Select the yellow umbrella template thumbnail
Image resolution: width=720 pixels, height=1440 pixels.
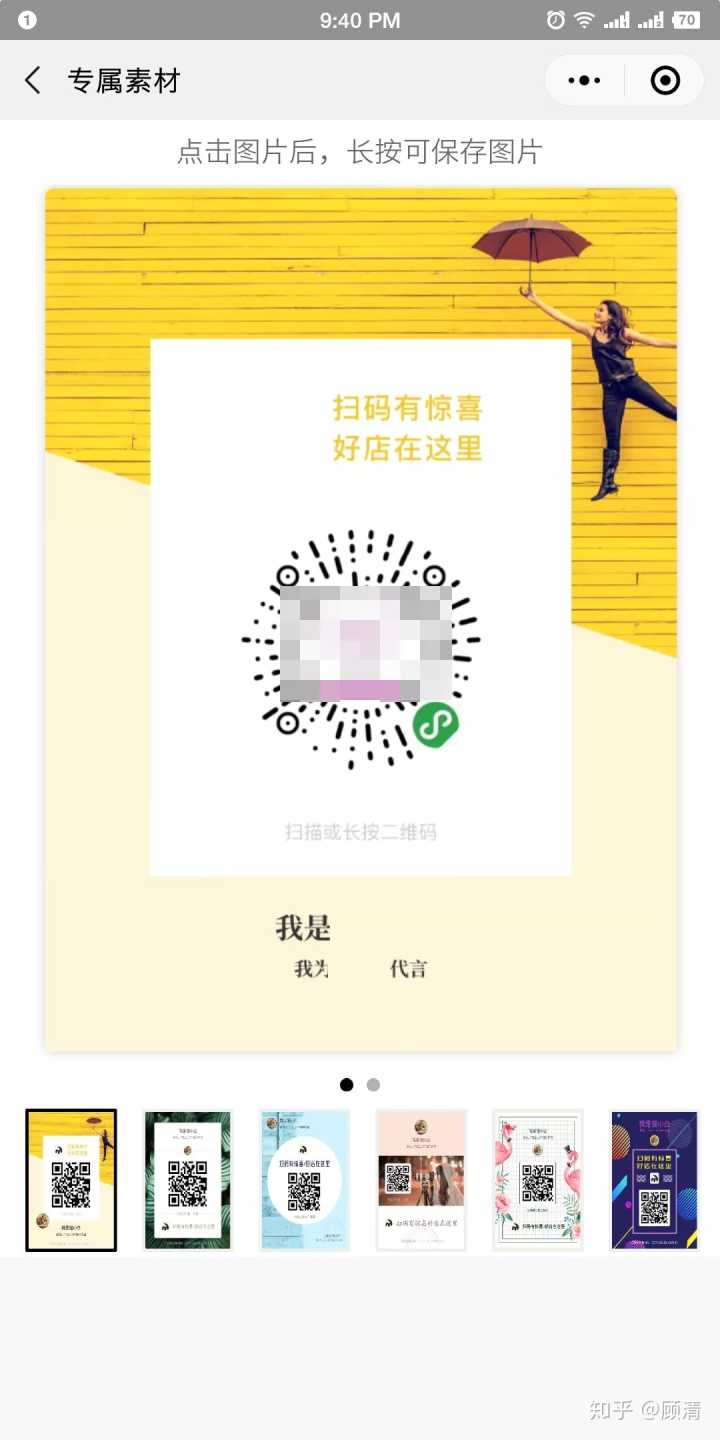point(71,1180)
